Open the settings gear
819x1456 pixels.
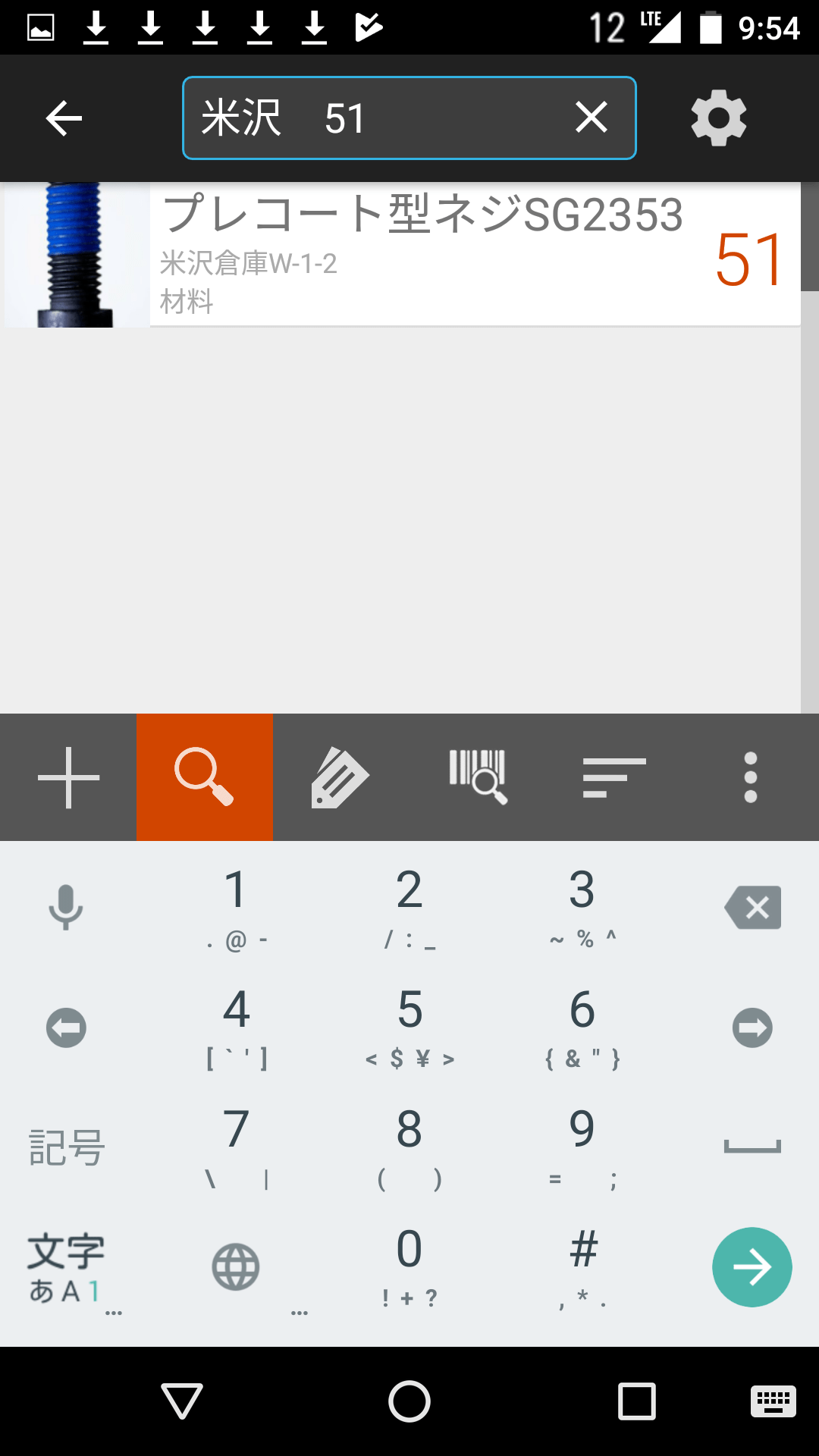coord(718,118)
